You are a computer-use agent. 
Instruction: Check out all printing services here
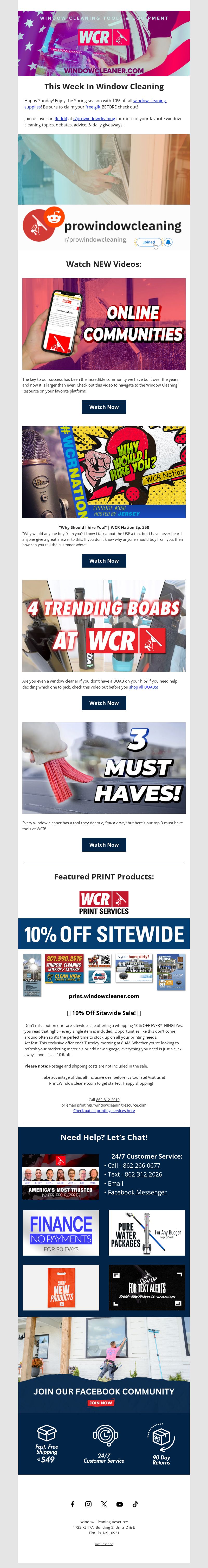tap(104, 1110)
